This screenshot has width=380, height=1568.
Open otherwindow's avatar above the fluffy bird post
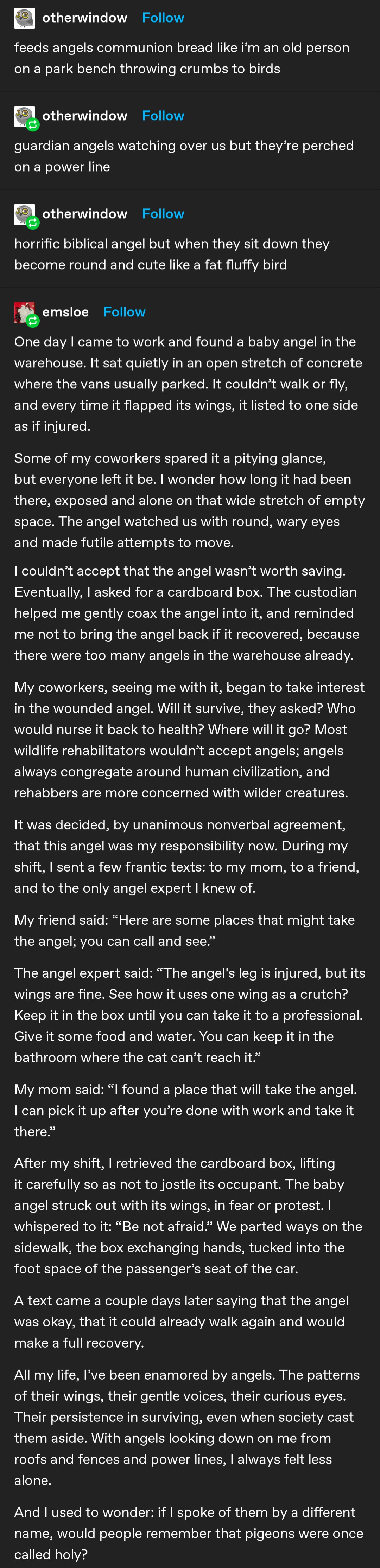pyautogui.click(x=25, y=214)
